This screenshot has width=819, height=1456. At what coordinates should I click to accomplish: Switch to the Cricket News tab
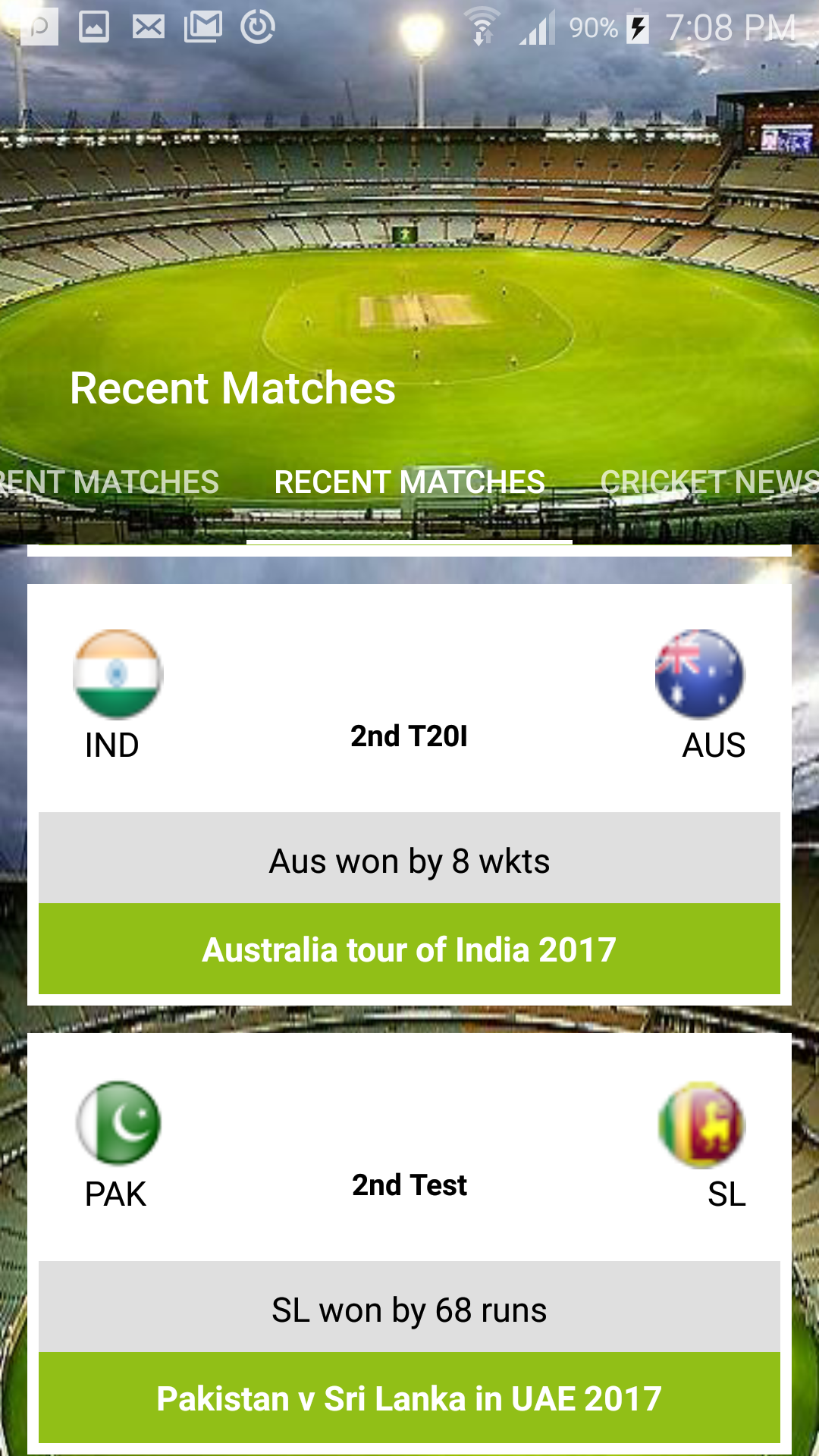coord(709,482)
